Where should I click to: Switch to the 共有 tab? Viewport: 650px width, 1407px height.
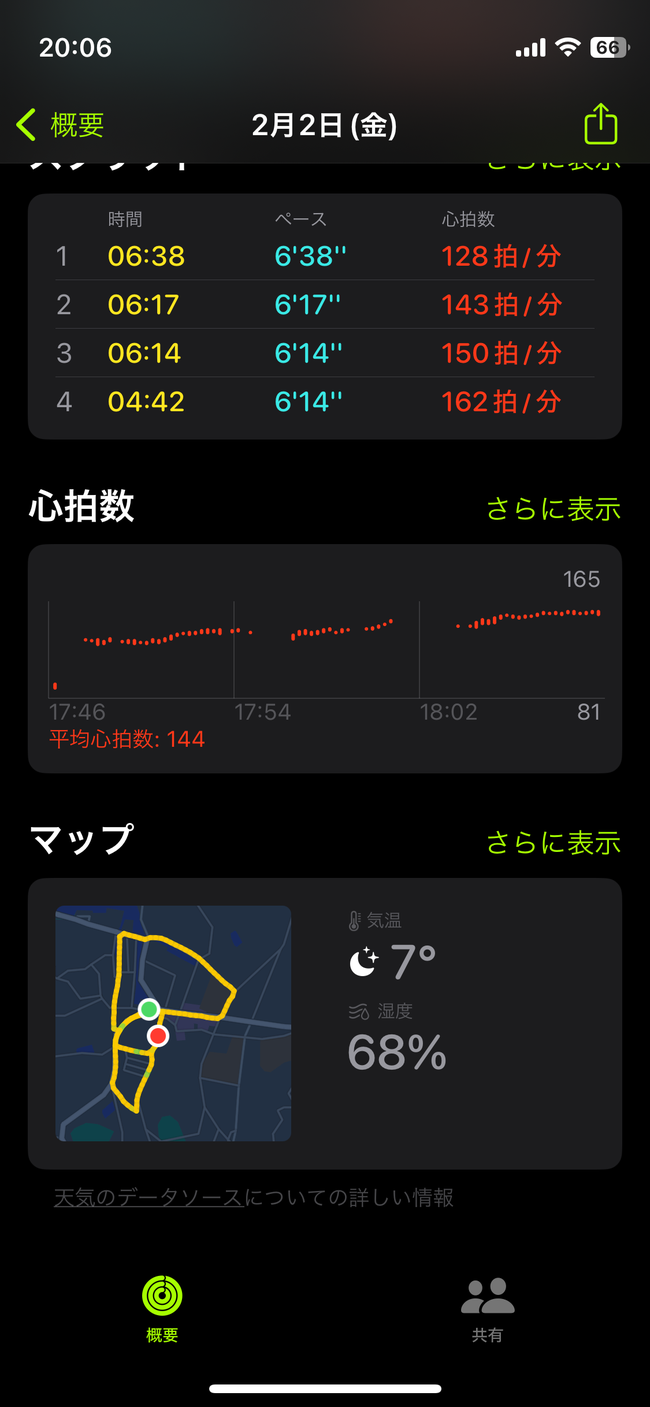(x=487, y=1308)
